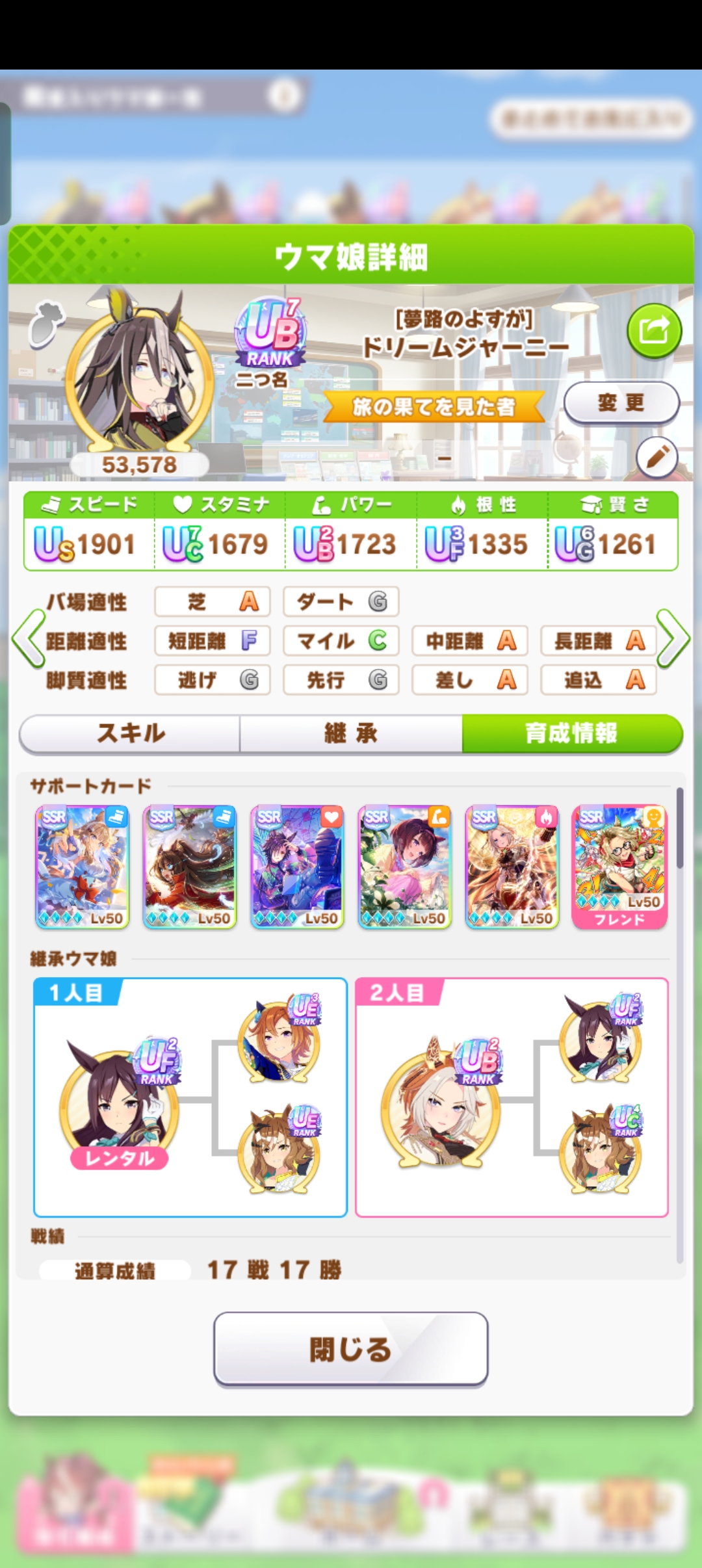Open the power SSR support card
702x1568 pixels.
[404, 867]
